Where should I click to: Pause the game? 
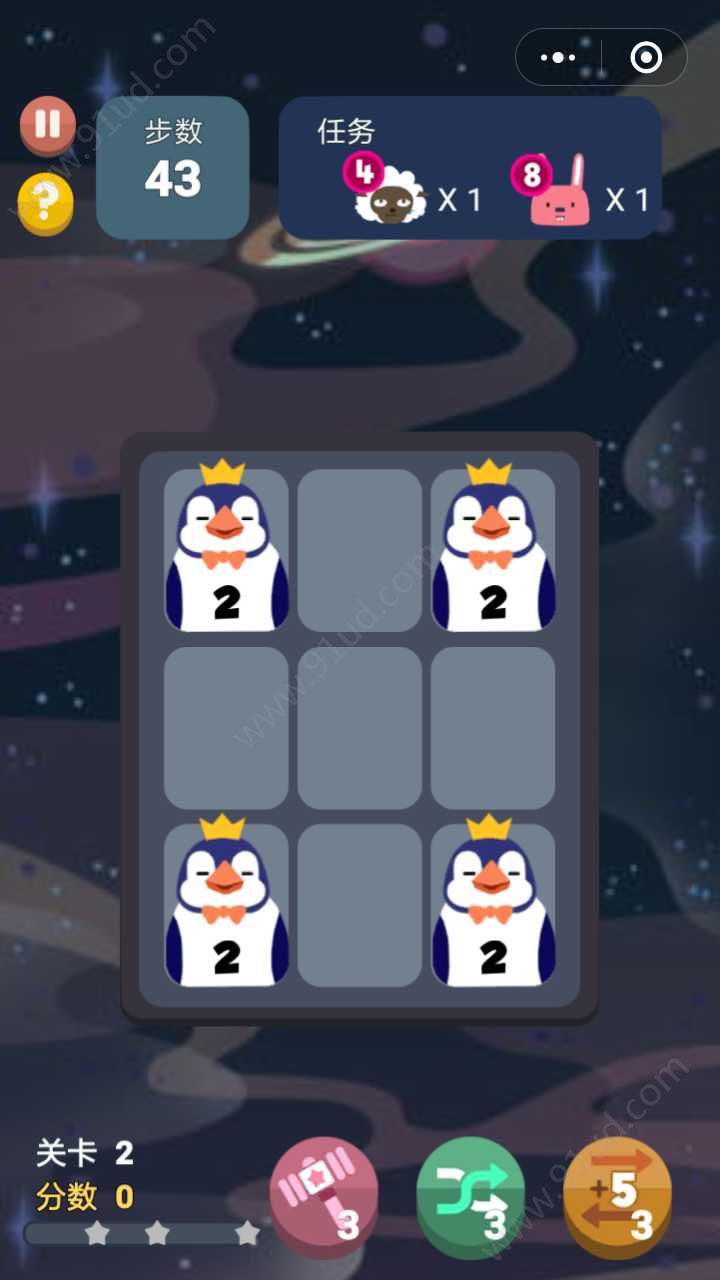point(47,124)
